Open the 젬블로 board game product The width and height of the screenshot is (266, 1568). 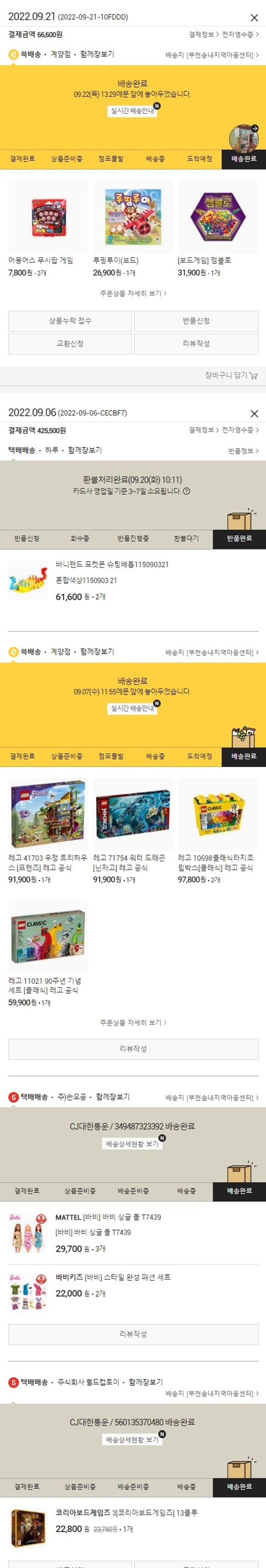pos(217,217)
